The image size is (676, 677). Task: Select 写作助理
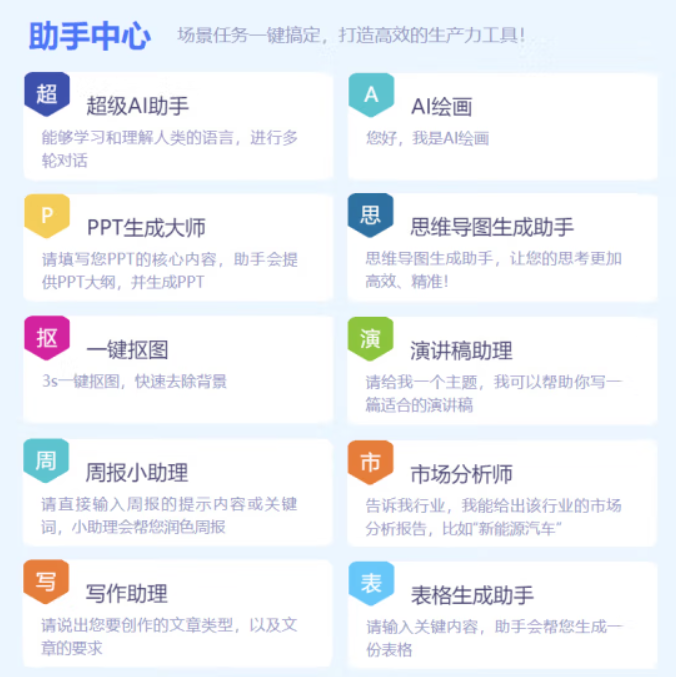[178, 614]
